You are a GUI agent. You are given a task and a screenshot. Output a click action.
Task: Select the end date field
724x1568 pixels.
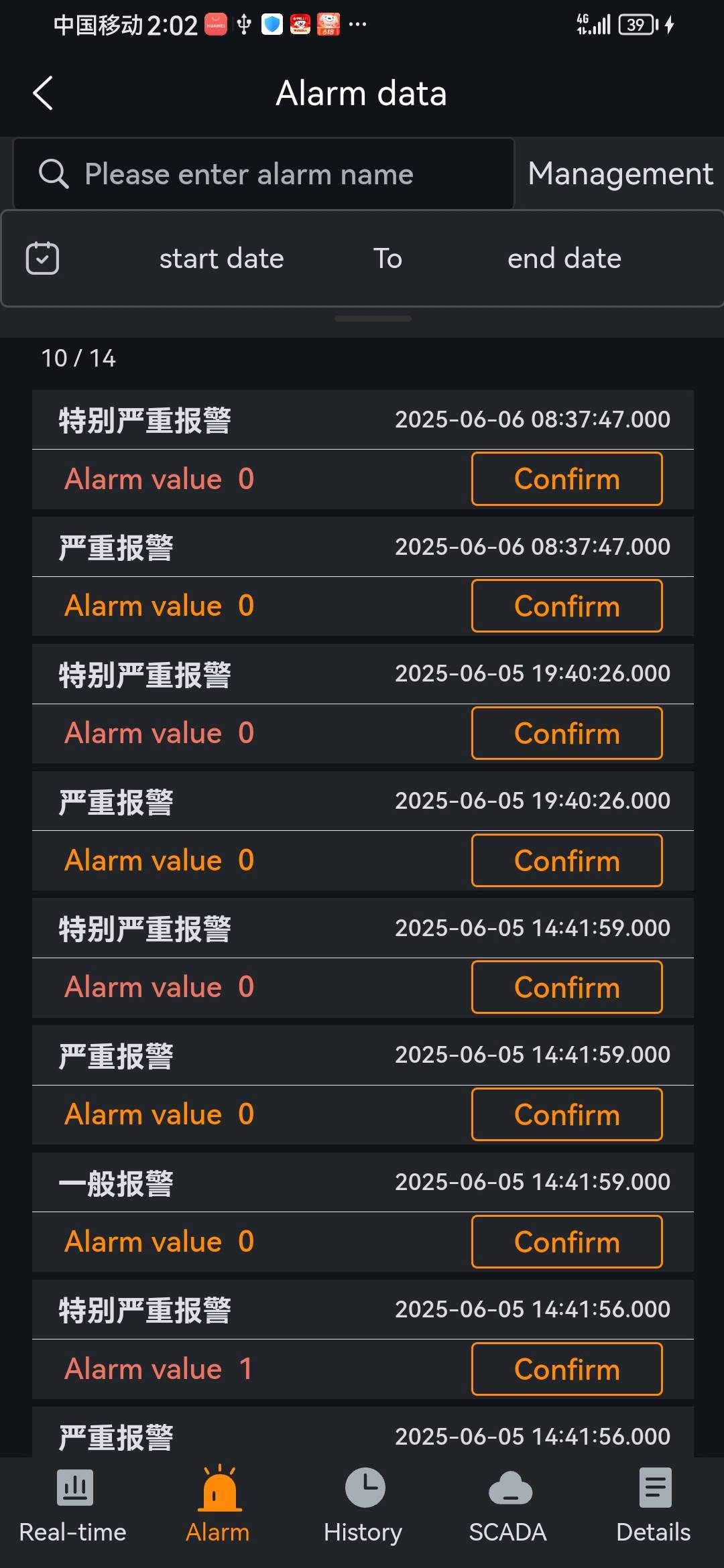pos(564,259)
